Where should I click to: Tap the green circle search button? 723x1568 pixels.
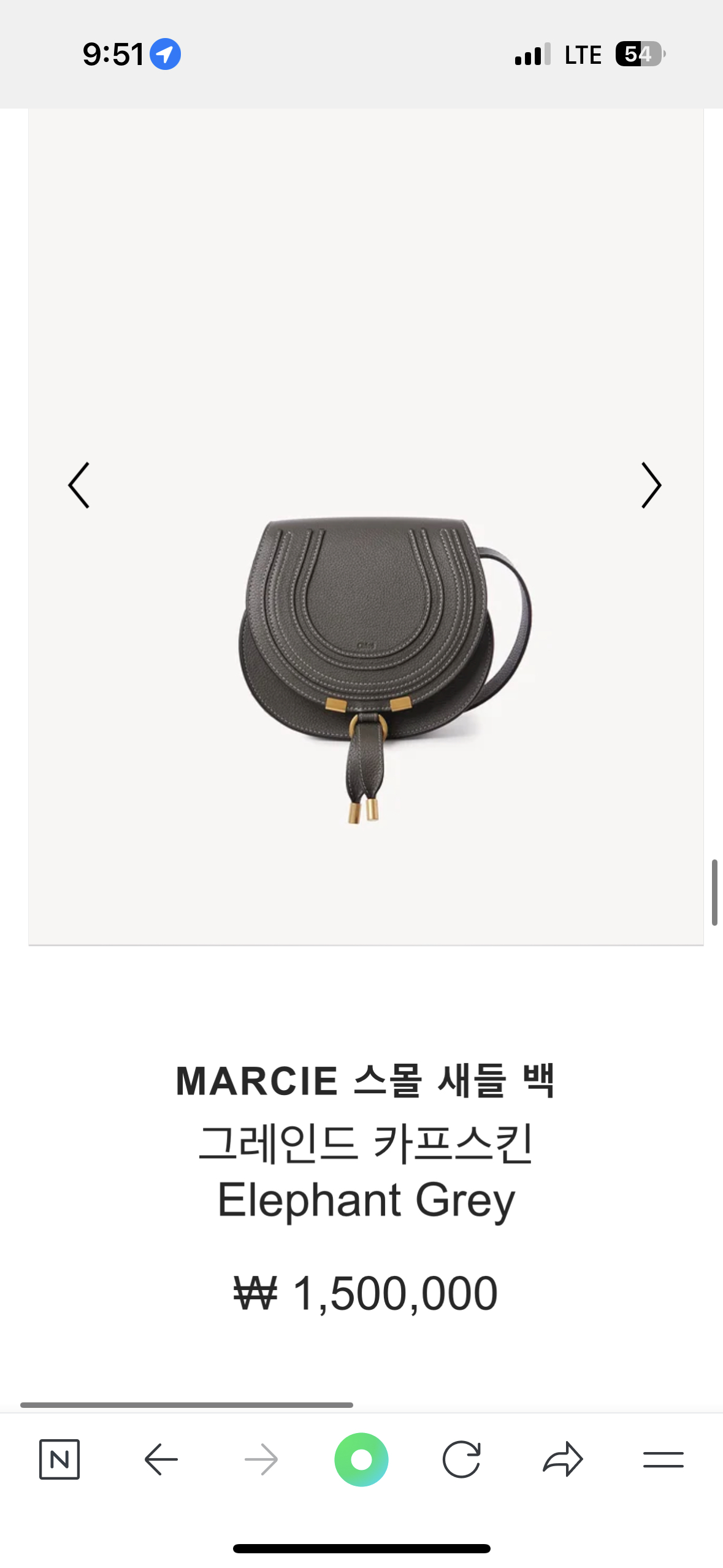pyautogui.click(x=361, y=1459)
